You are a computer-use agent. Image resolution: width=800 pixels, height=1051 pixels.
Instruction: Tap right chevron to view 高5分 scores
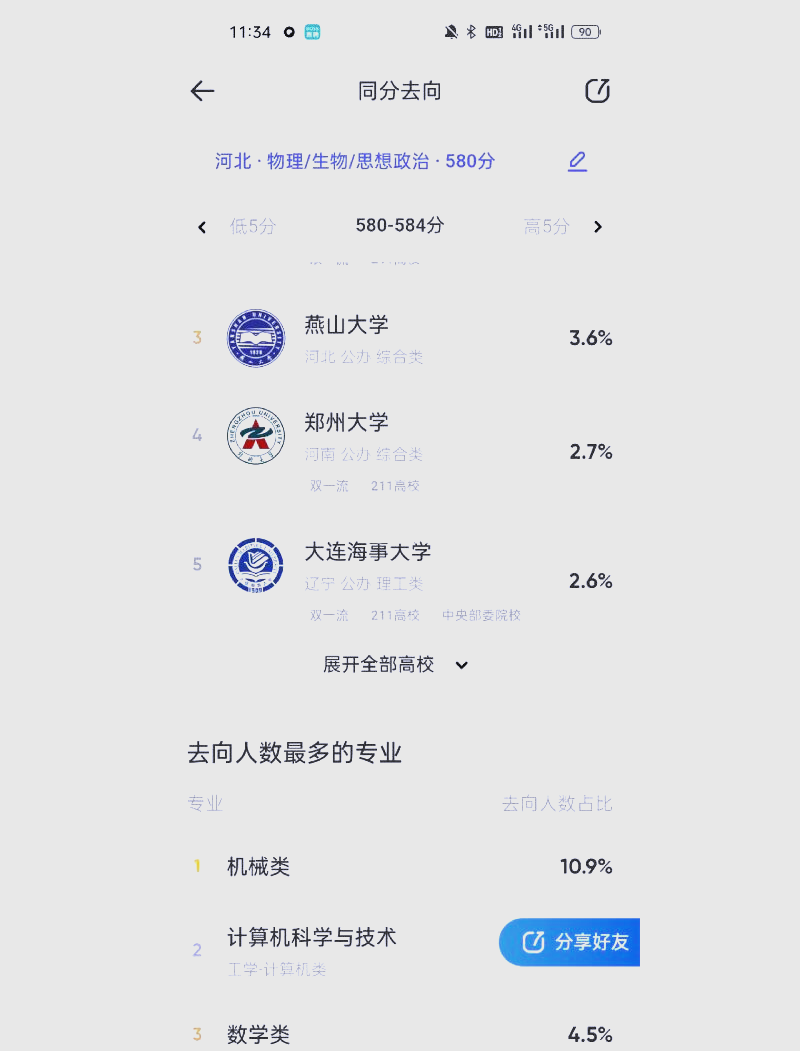[598, 227]
